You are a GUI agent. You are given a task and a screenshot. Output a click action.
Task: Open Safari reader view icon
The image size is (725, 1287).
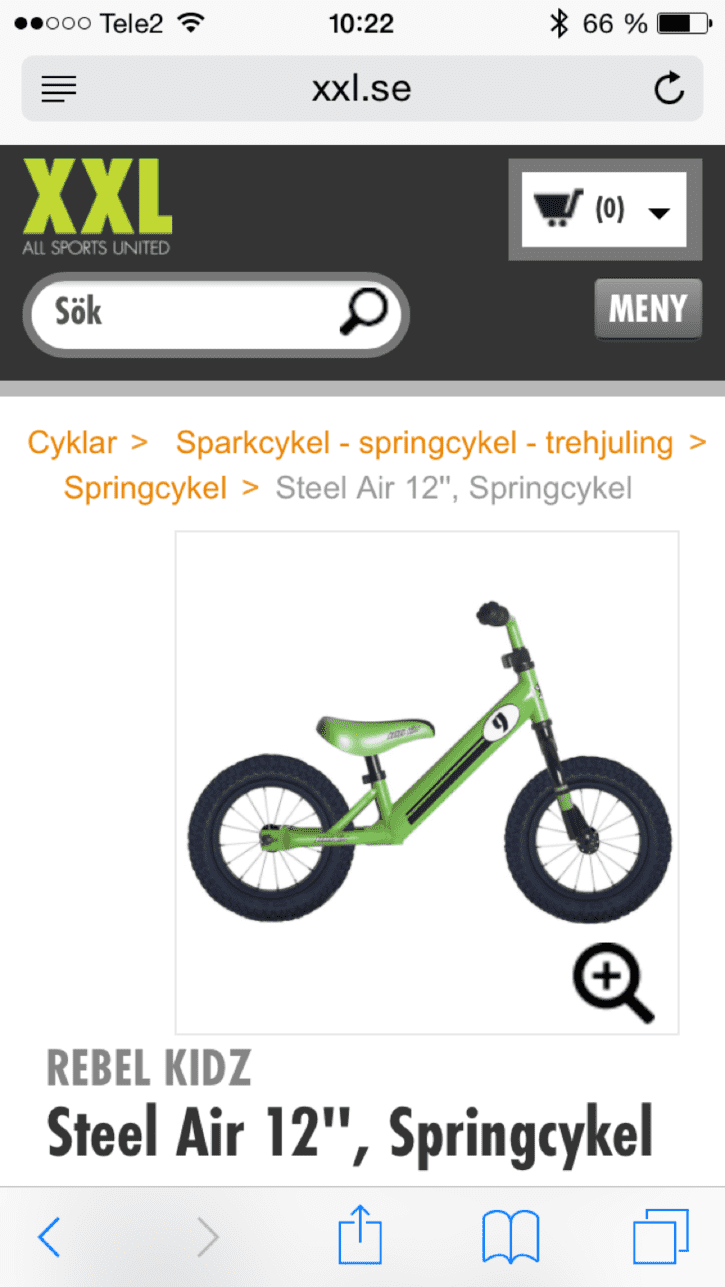click(x=59, y=89)
